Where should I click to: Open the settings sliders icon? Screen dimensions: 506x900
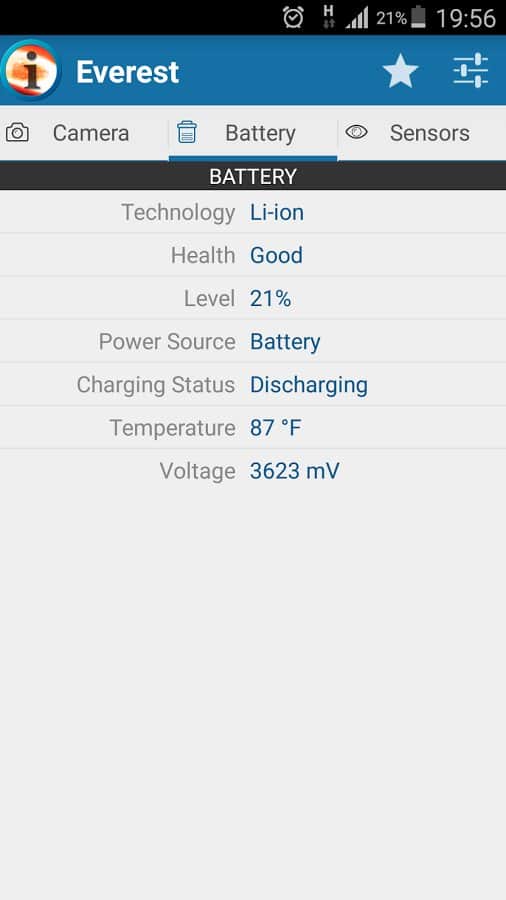coord(470,71)
